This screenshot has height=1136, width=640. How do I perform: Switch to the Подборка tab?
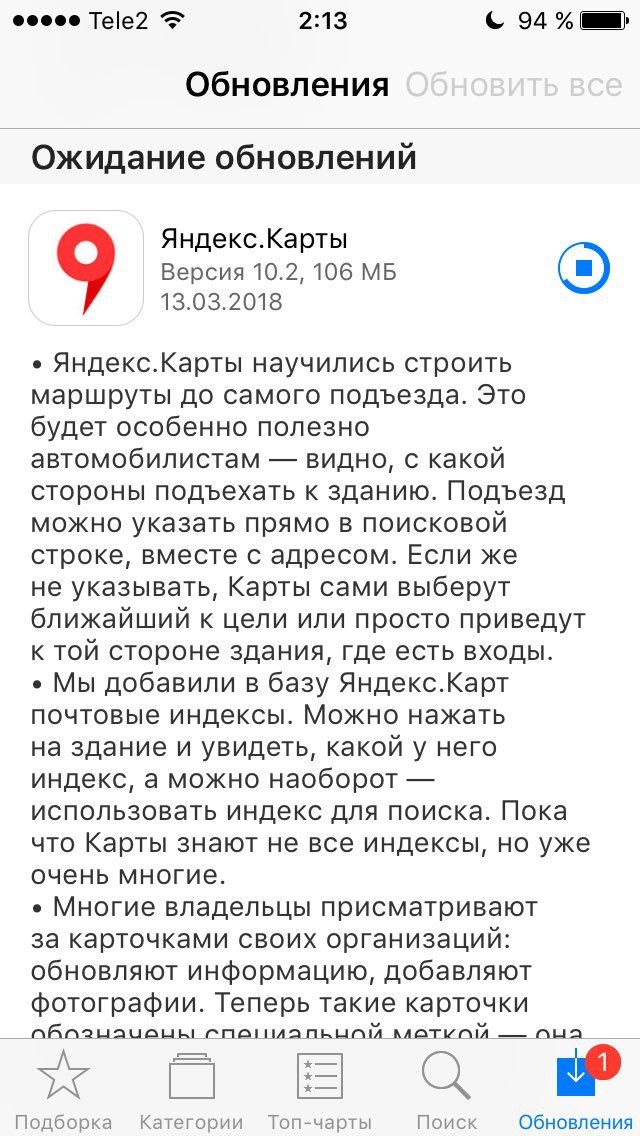pyautogui.click(x=63, y=1090)
